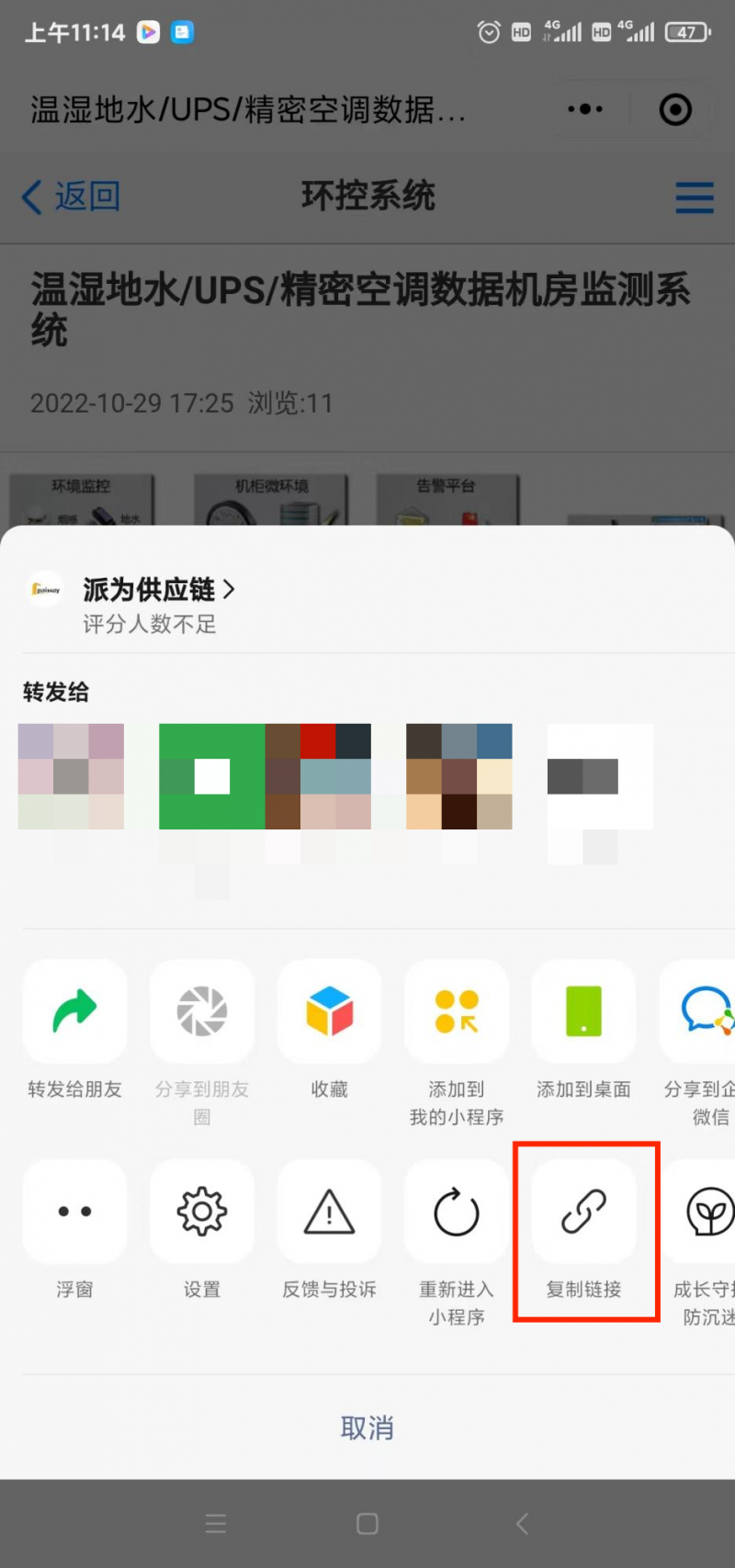Tap 转发给朋友 to forward to a friend

74,1011
